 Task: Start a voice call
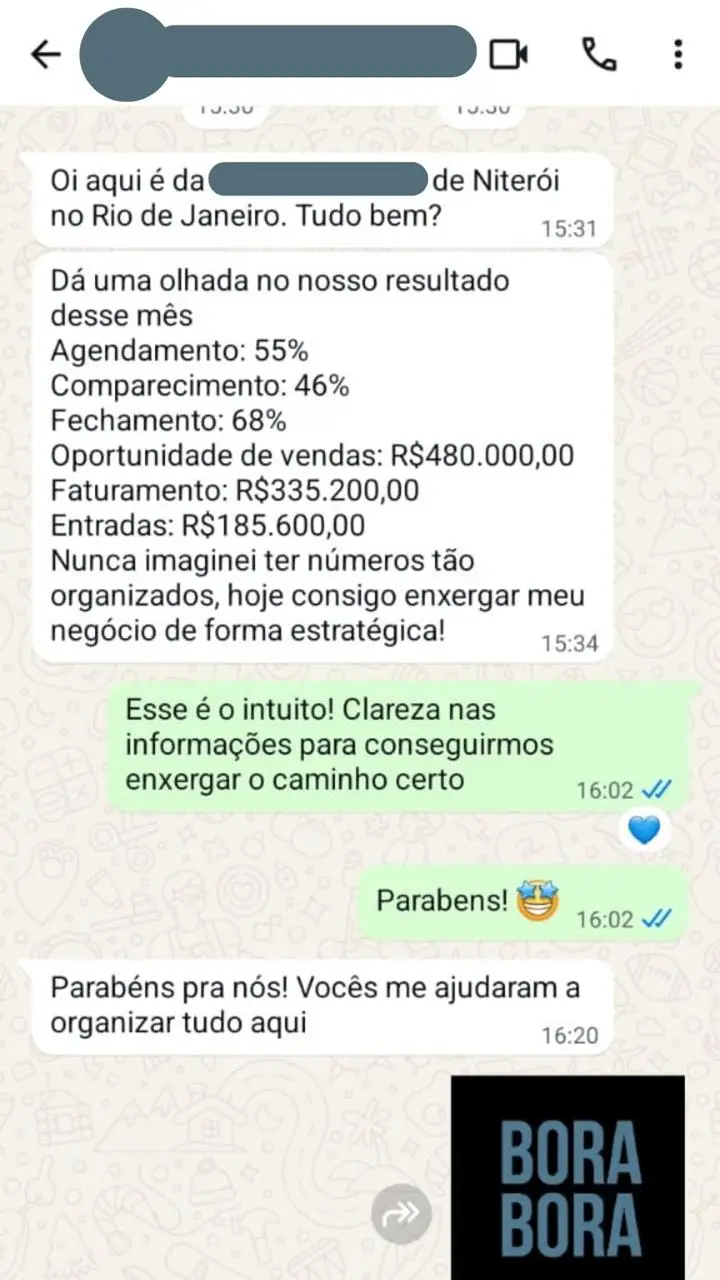pos(598,54)
